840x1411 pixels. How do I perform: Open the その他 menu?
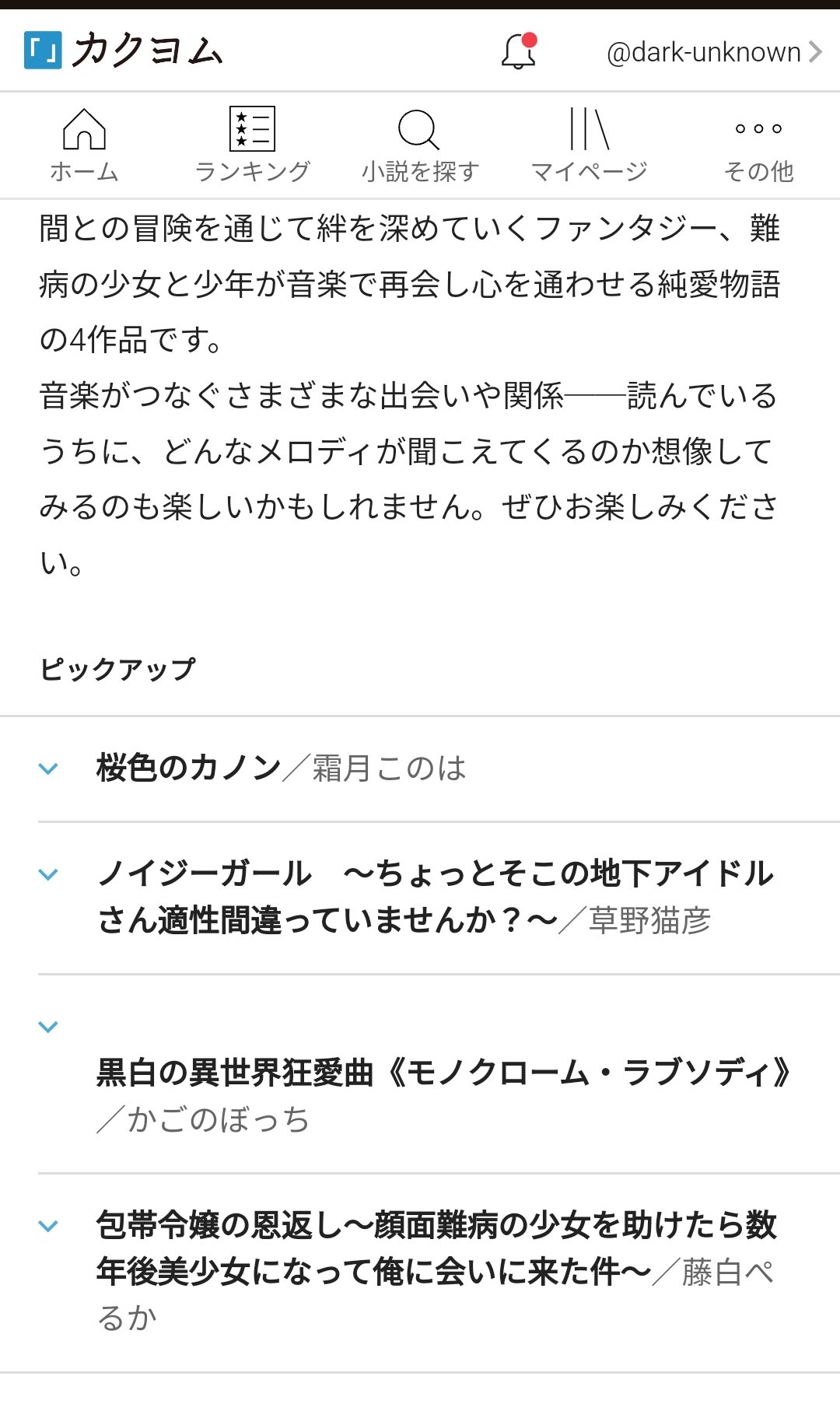tap(758, 145)
